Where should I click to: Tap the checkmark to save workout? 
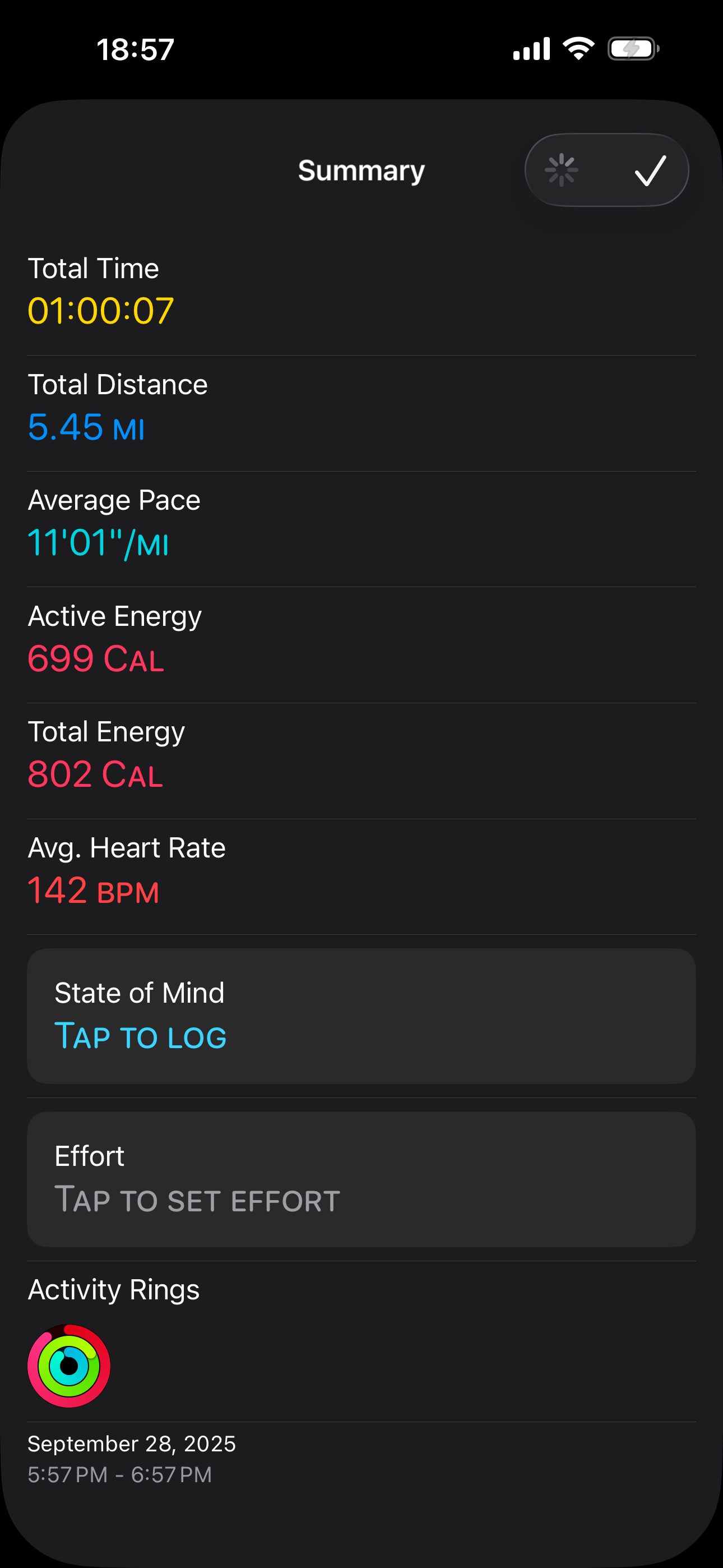[x=650, y=170]
